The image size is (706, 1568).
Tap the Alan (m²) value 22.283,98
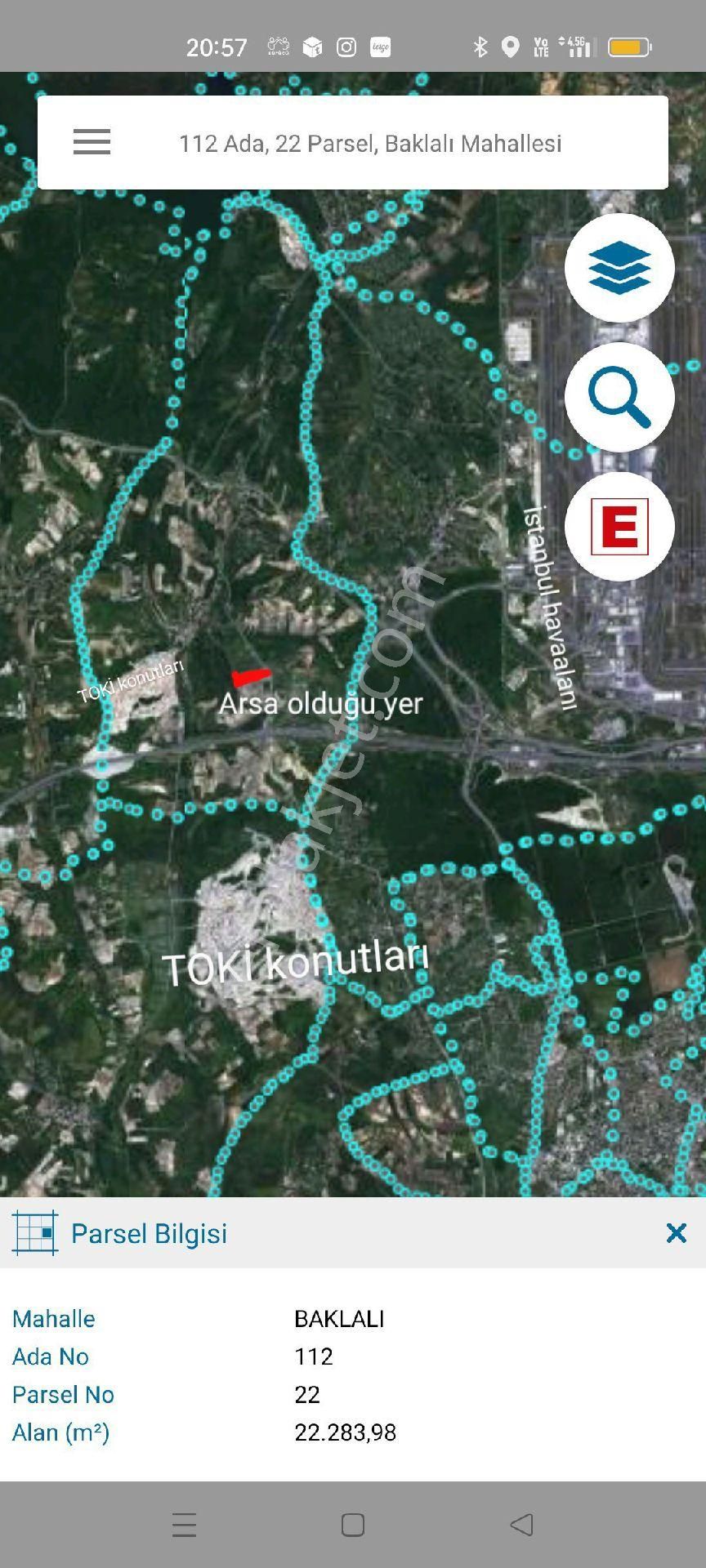[346, 1433]
